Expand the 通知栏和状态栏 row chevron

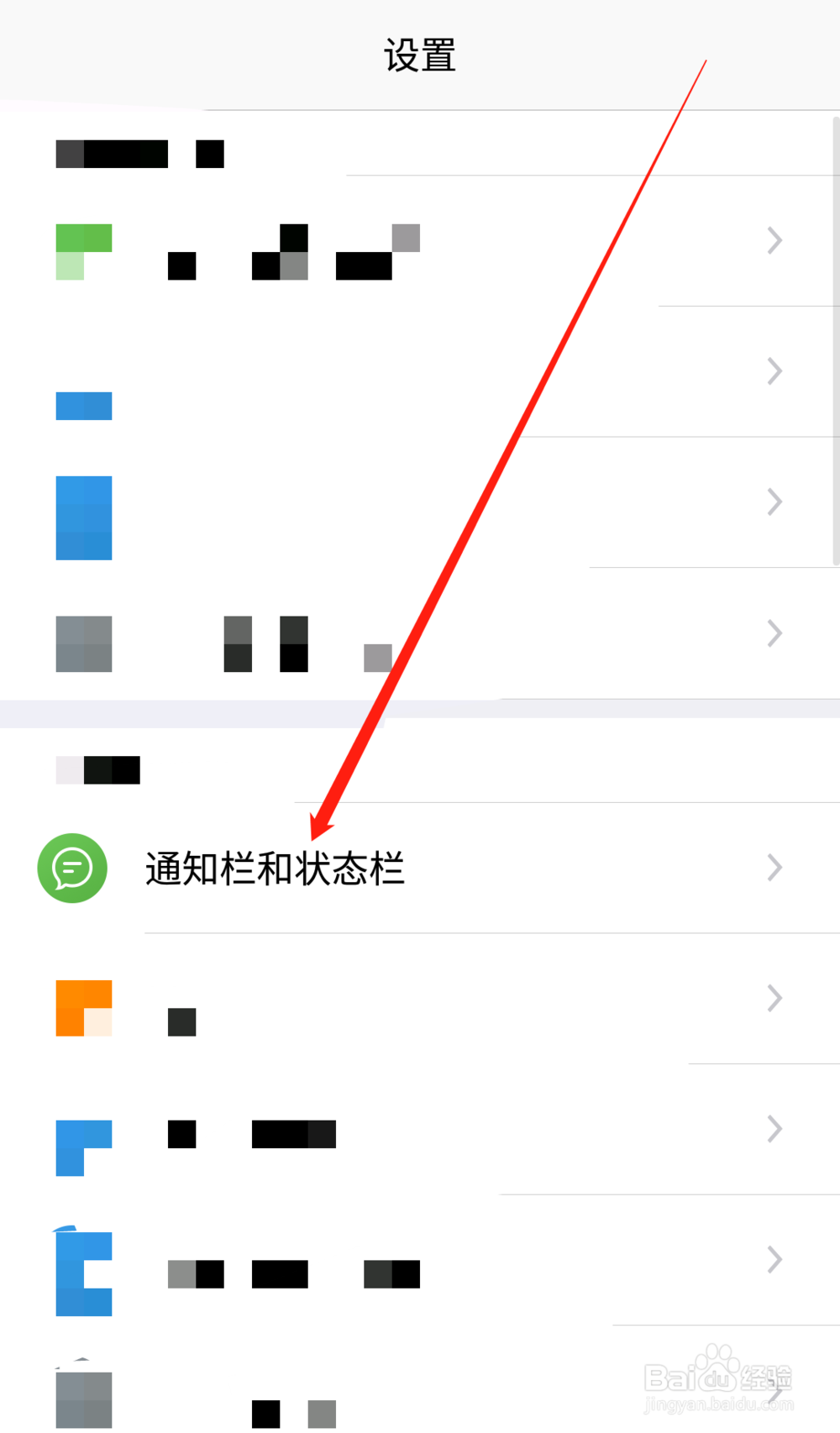tap(774, 868)
